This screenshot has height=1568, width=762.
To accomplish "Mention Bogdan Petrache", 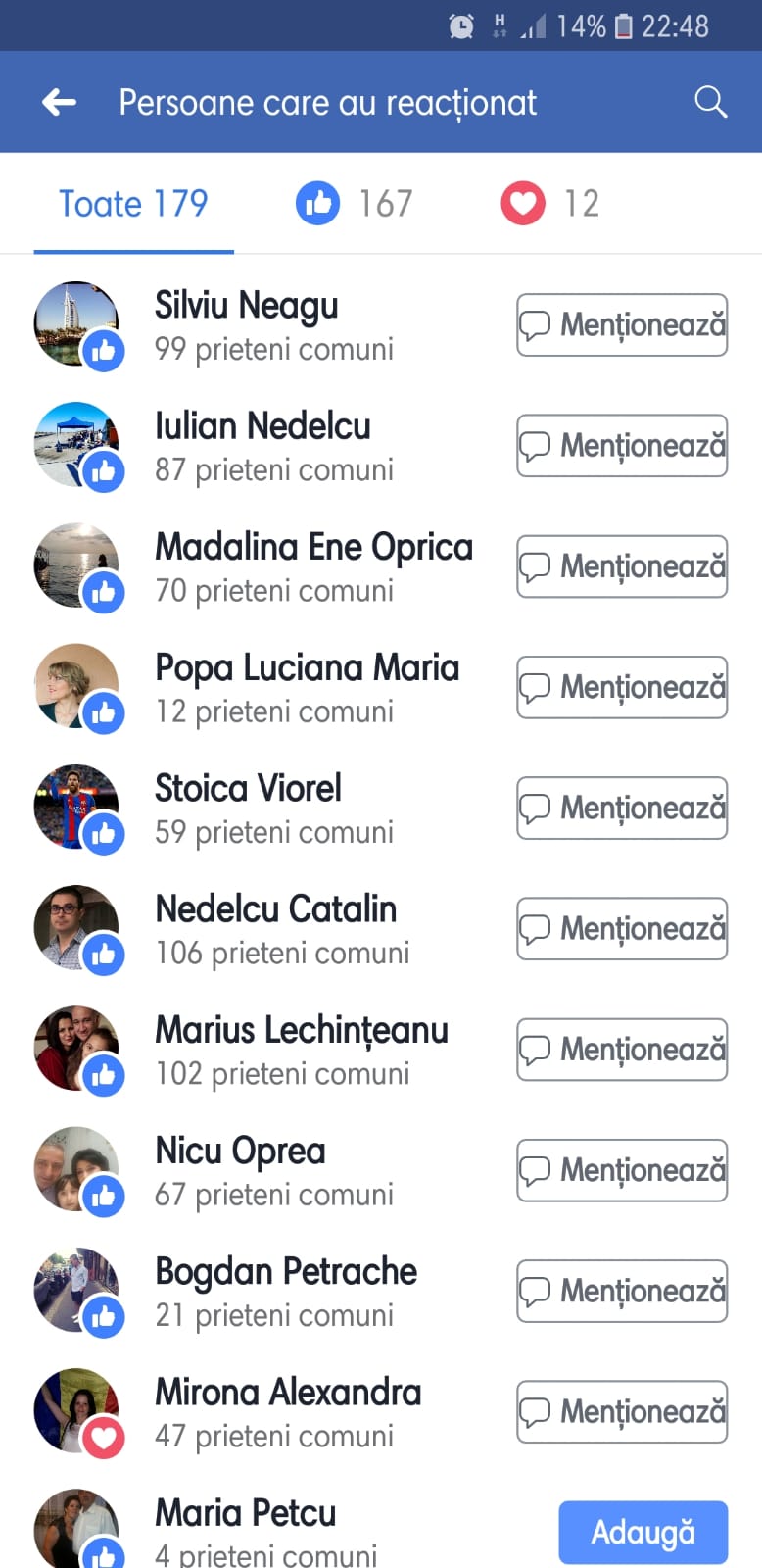I will click(622, 1291).
